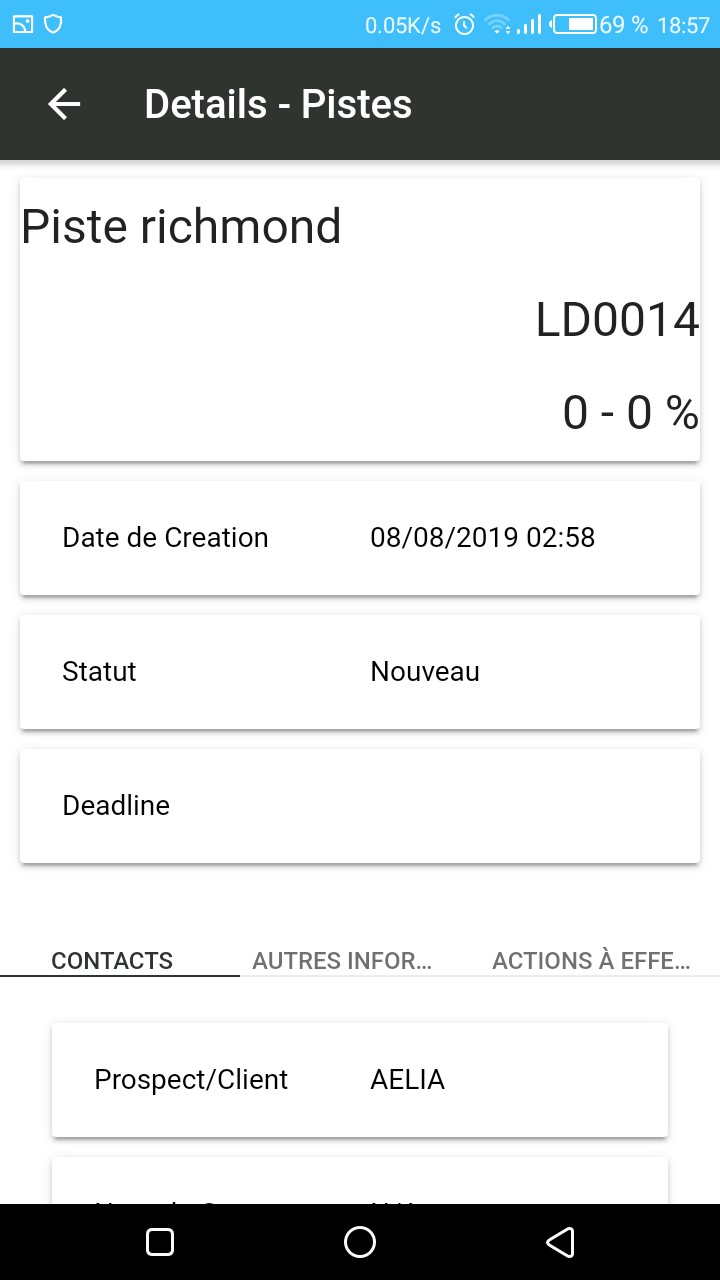This screenshot has height=1280, width=720.
Task: Switch to the Contacts tab
Action: (112, 960)
